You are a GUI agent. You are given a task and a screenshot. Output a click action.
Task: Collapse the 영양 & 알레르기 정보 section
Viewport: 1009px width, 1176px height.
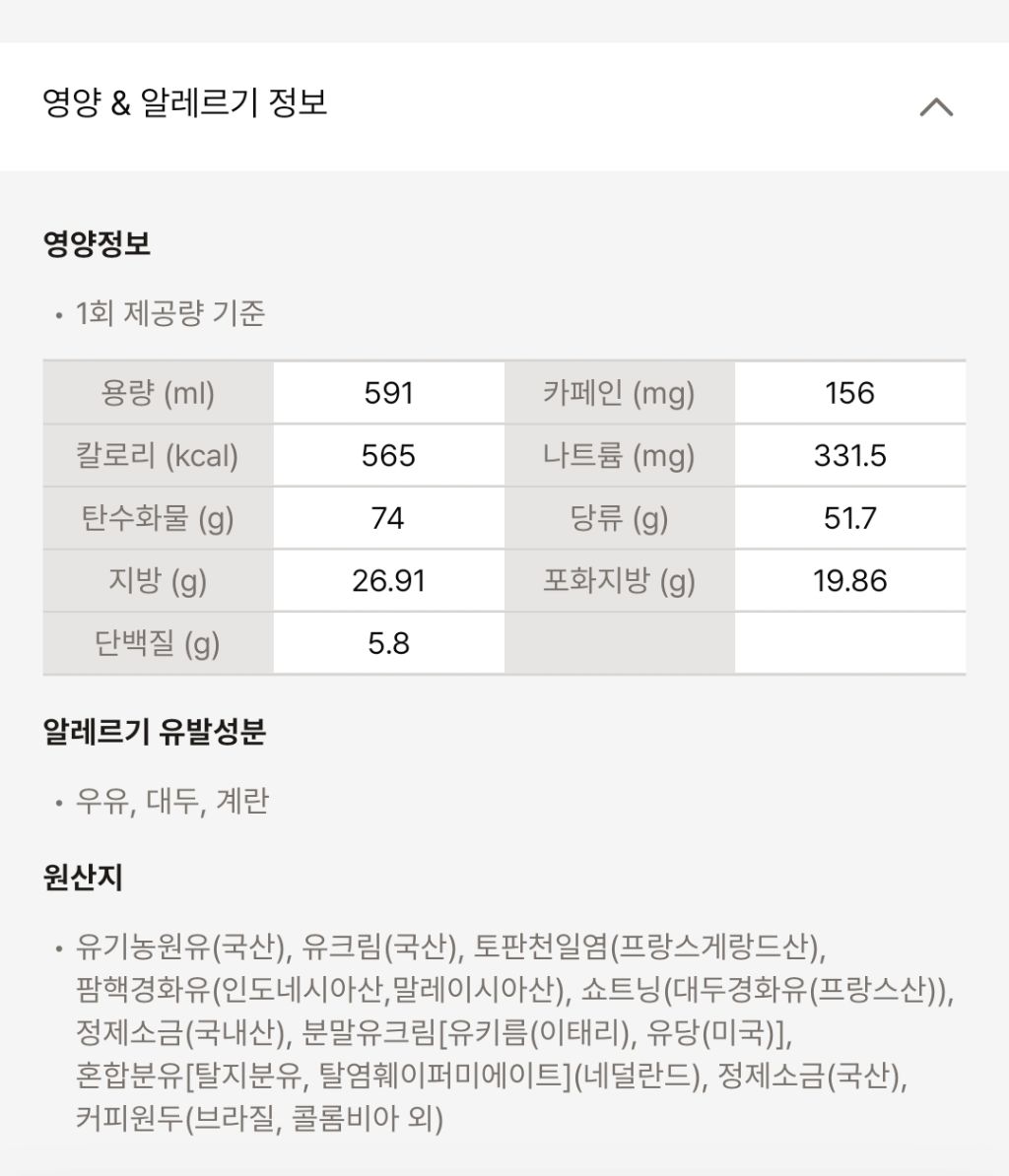[x=935, y=106]
